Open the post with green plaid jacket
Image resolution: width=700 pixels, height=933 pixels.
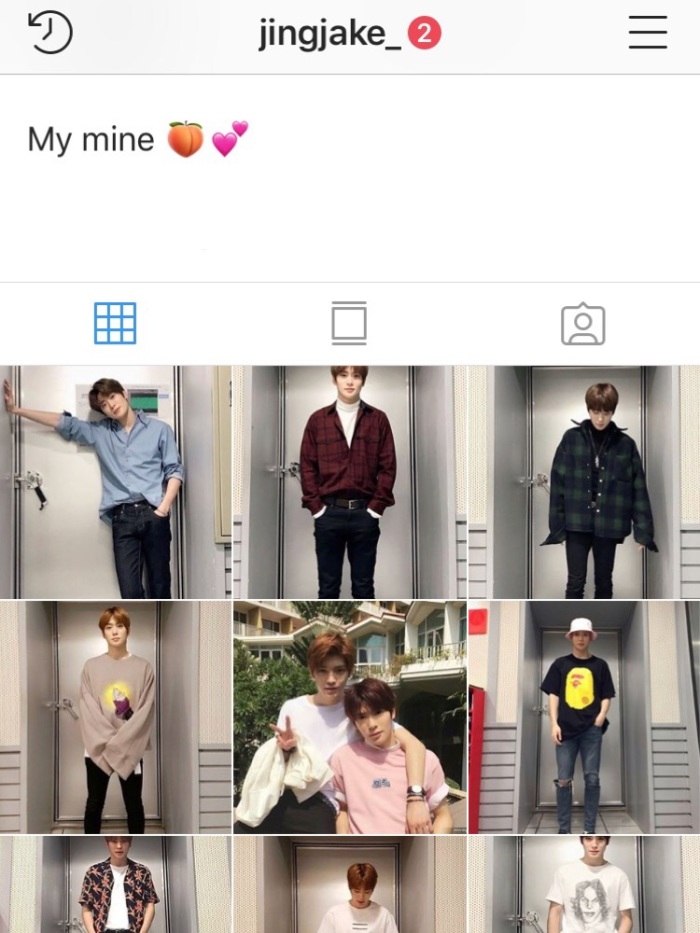584,482
